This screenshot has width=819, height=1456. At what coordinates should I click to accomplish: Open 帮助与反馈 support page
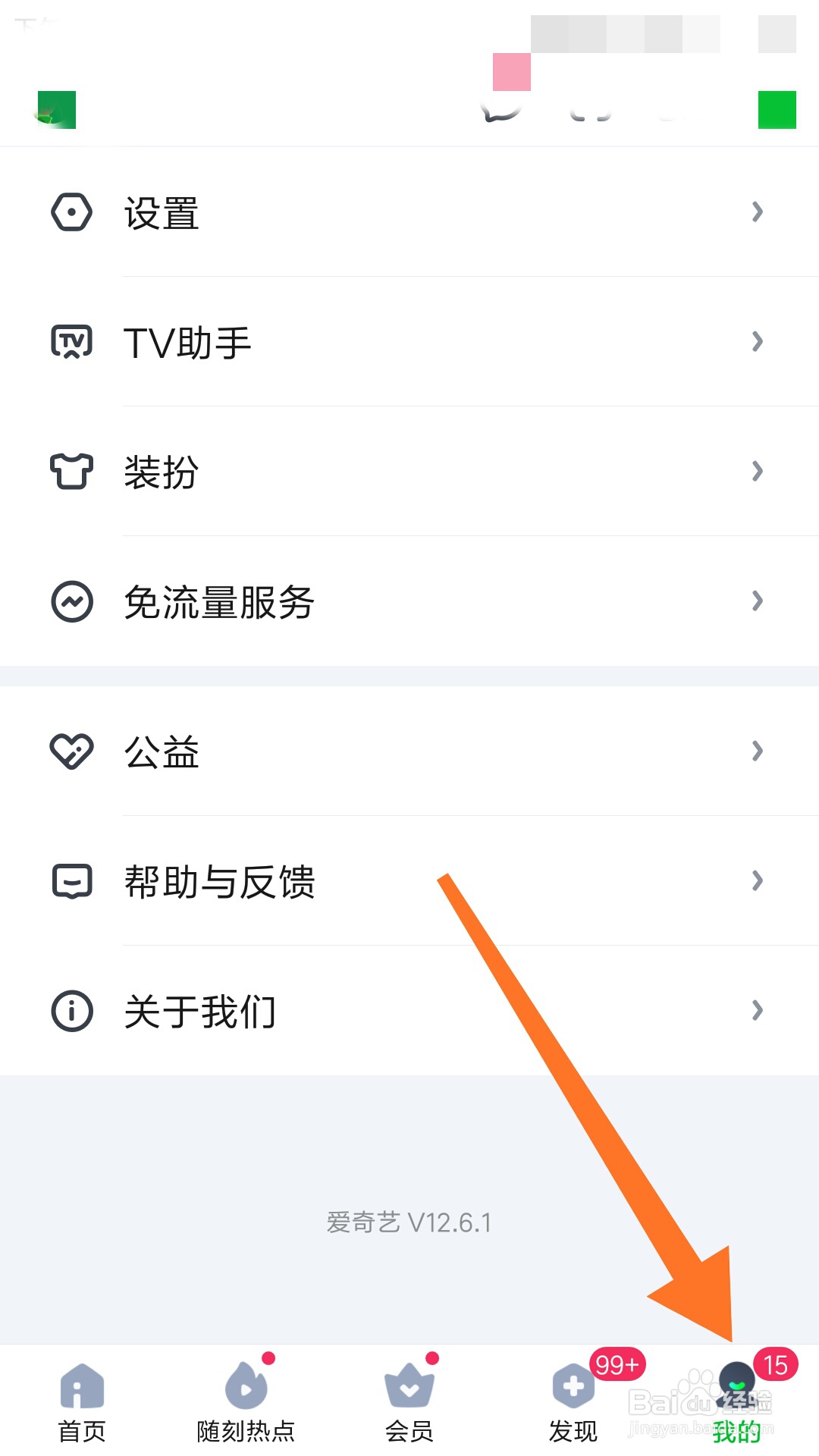click(220, 880)
